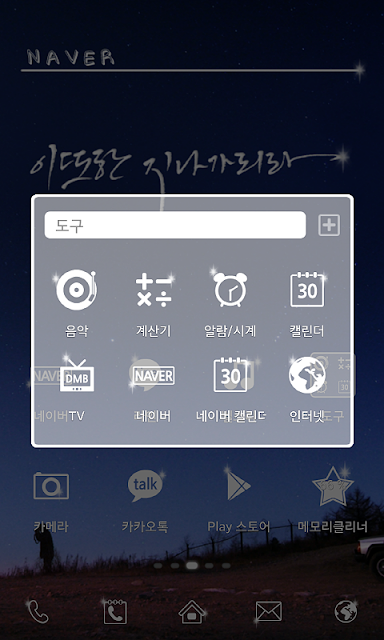Tap the home icon in the dock
This screenshot has height=640, width=384.
192,612
